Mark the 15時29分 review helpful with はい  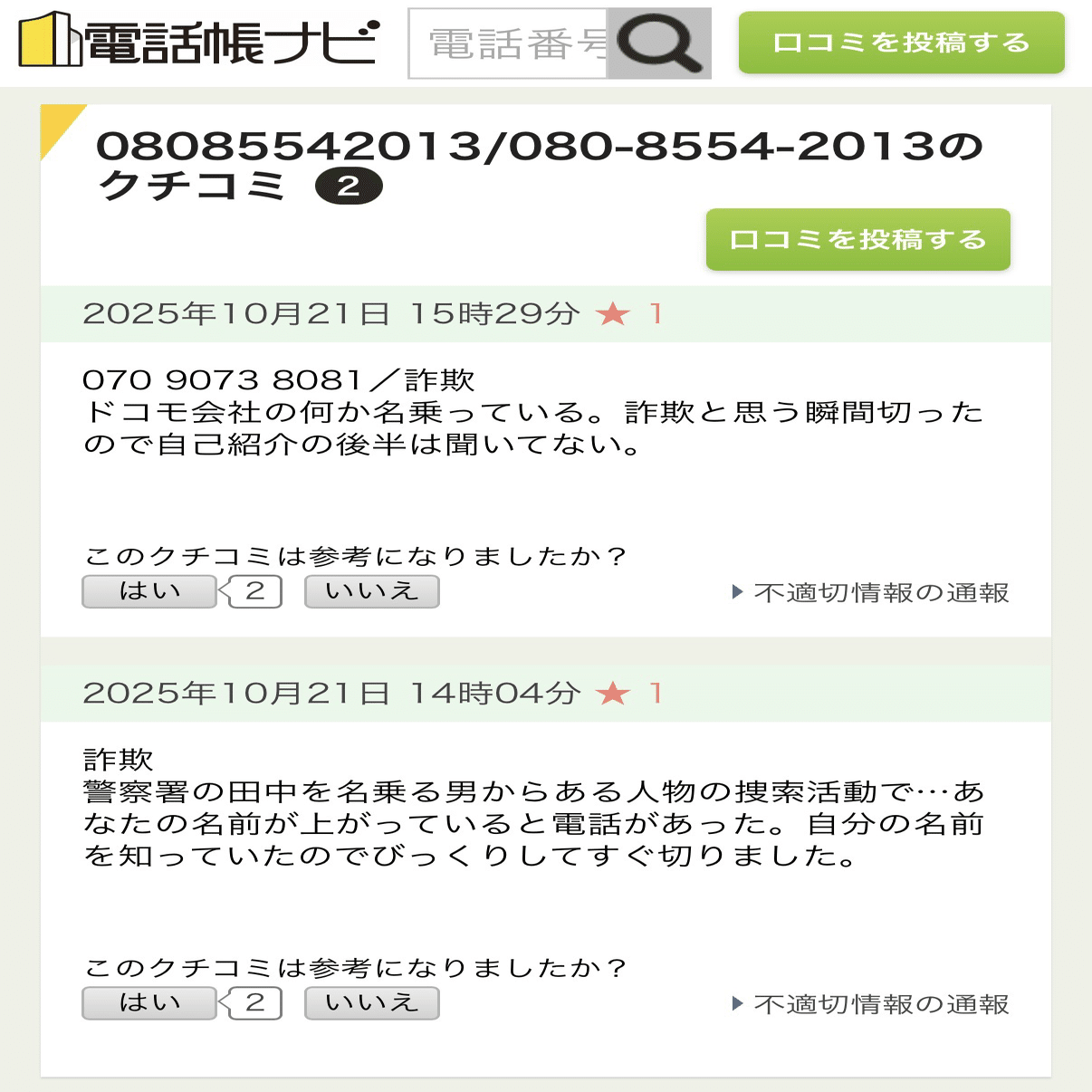(x=149, y=591)
